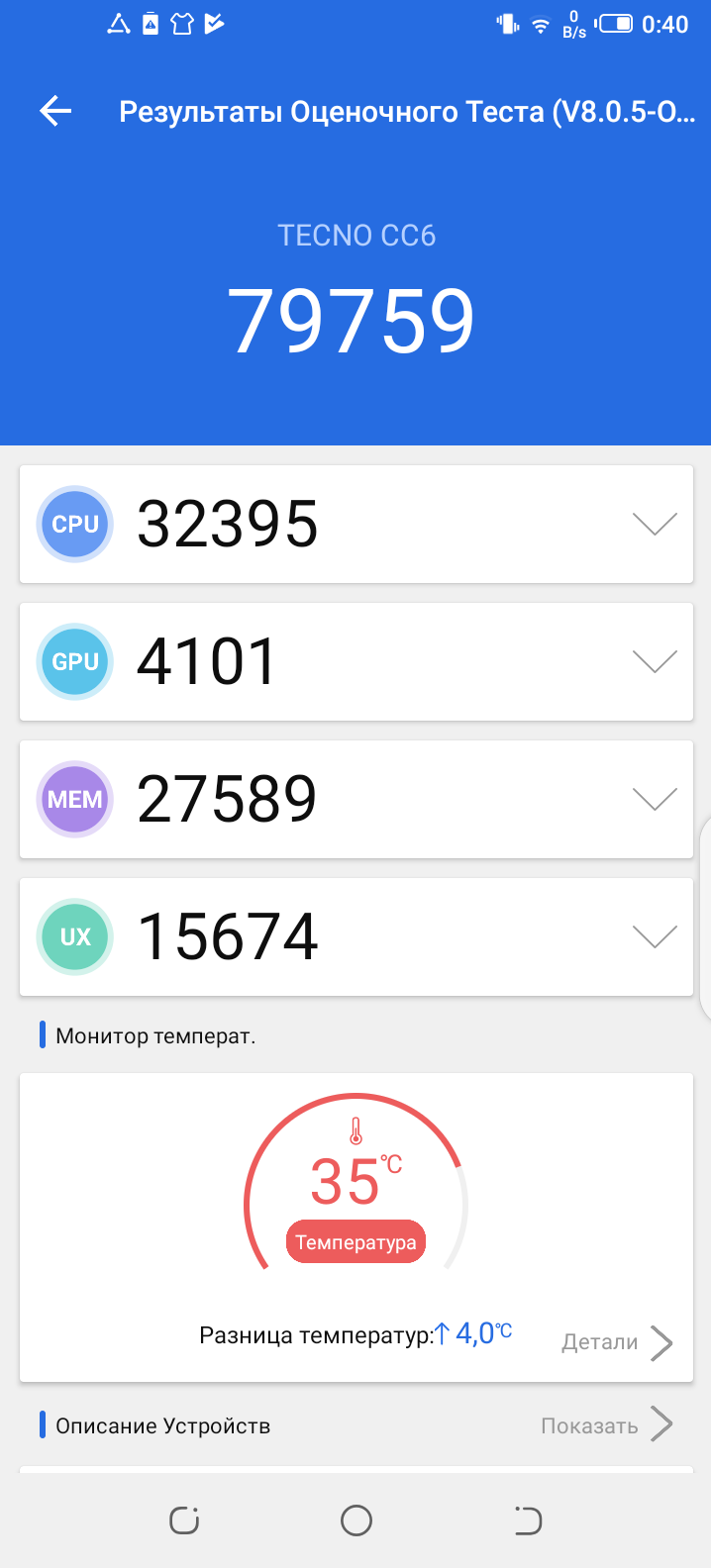Expand the MEM score section
The image size is (711, 1568).
click(x=654, y=799)
